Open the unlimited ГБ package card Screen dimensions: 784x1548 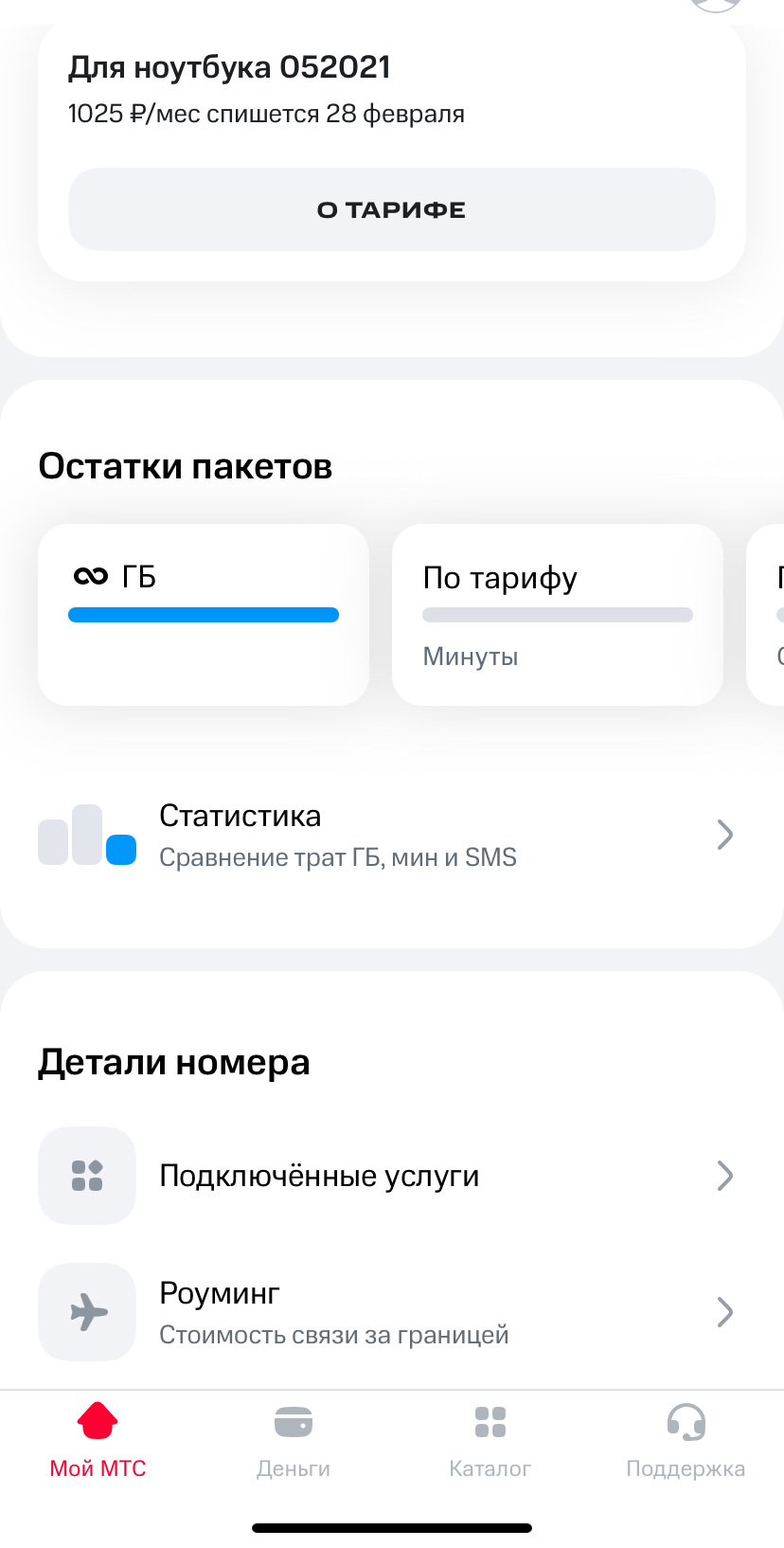(203, 614)
